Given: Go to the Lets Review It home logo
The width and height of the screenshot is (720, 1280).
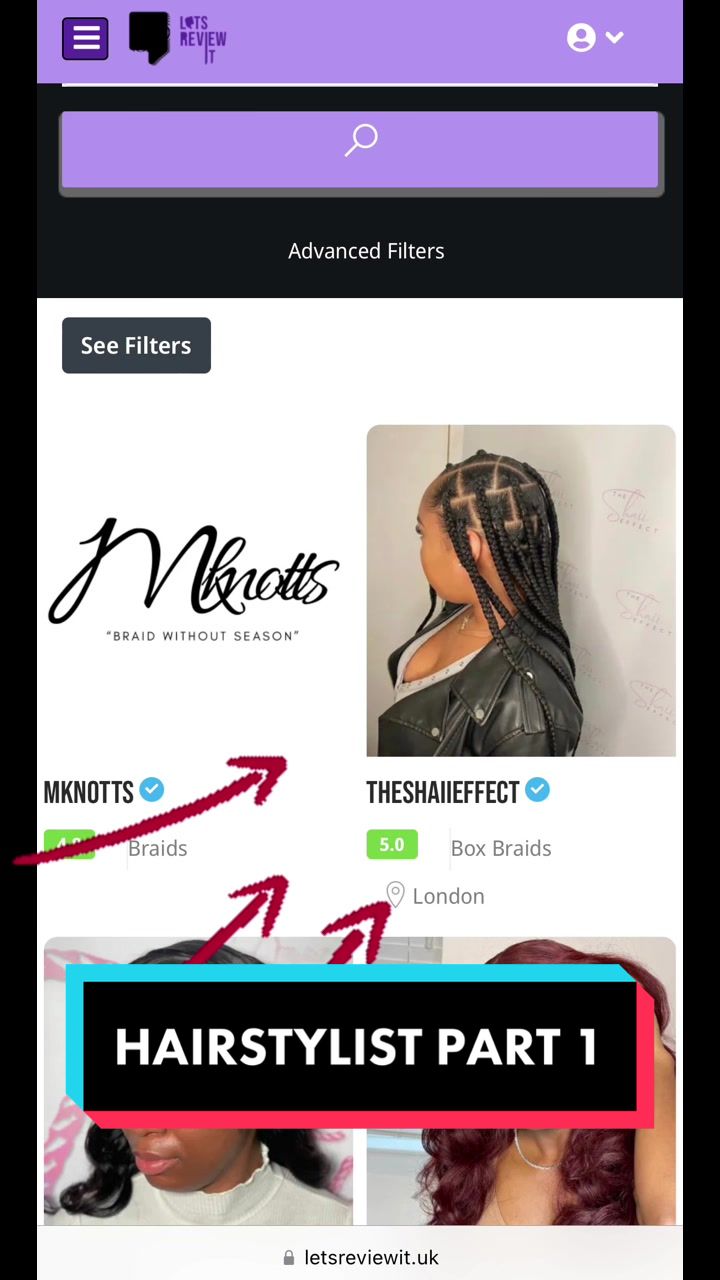Looking at the screenshot, I should pyautogui.click(x=178, y=39).
